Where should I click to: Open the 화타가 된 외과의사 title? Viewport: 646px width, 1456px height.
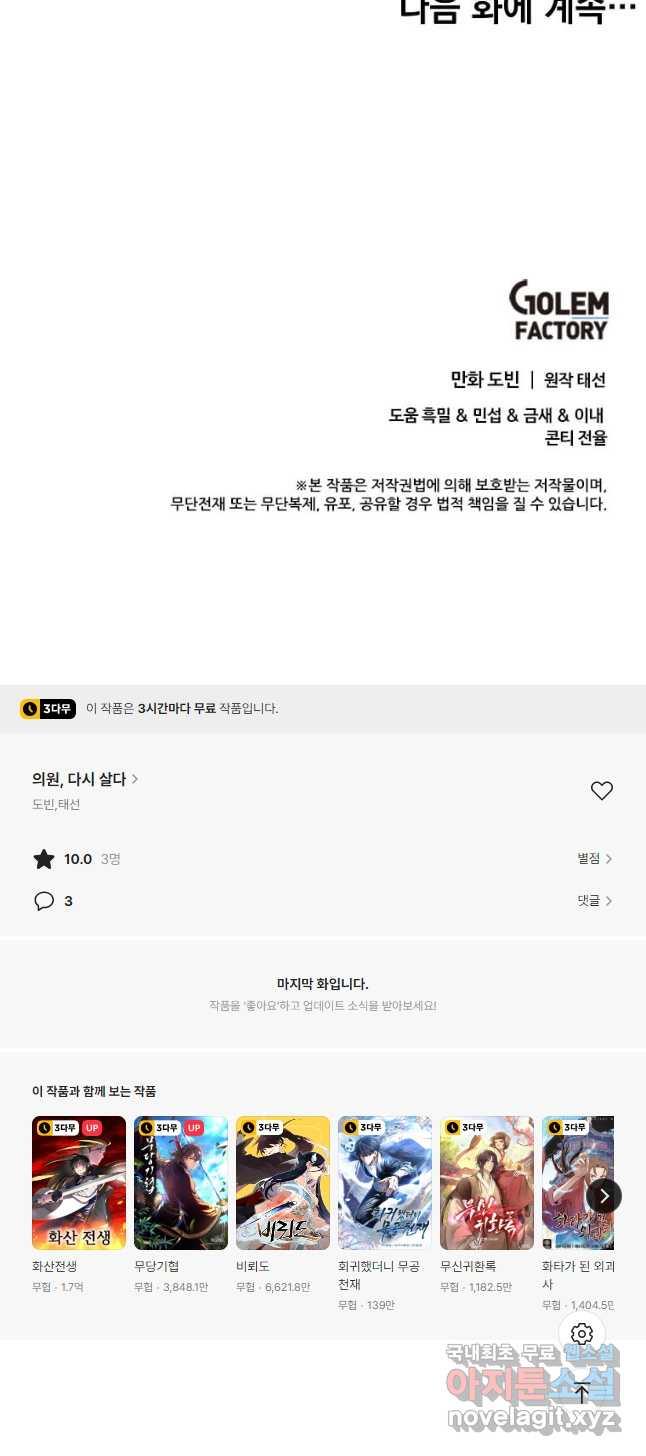(577, 1183)
